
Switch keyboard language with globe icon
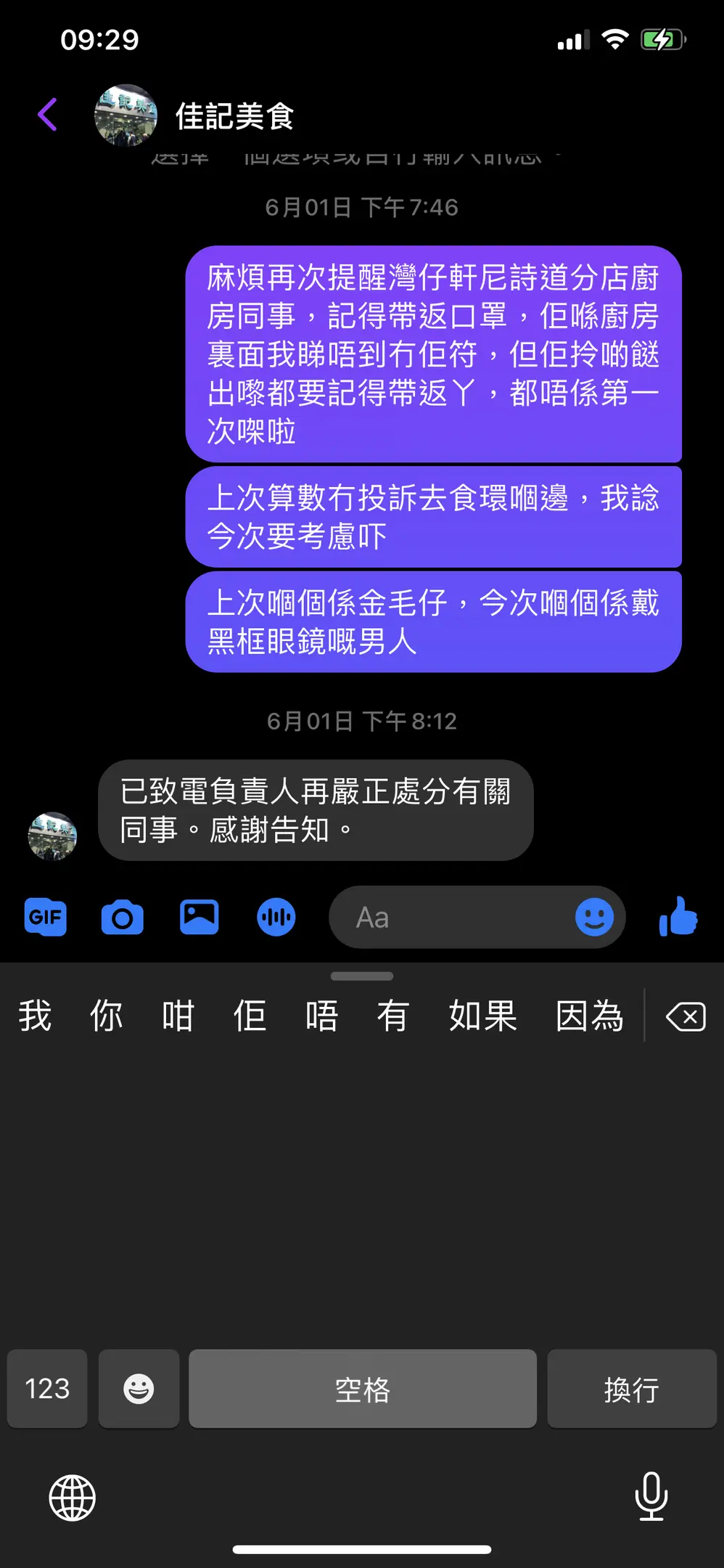72,1498
